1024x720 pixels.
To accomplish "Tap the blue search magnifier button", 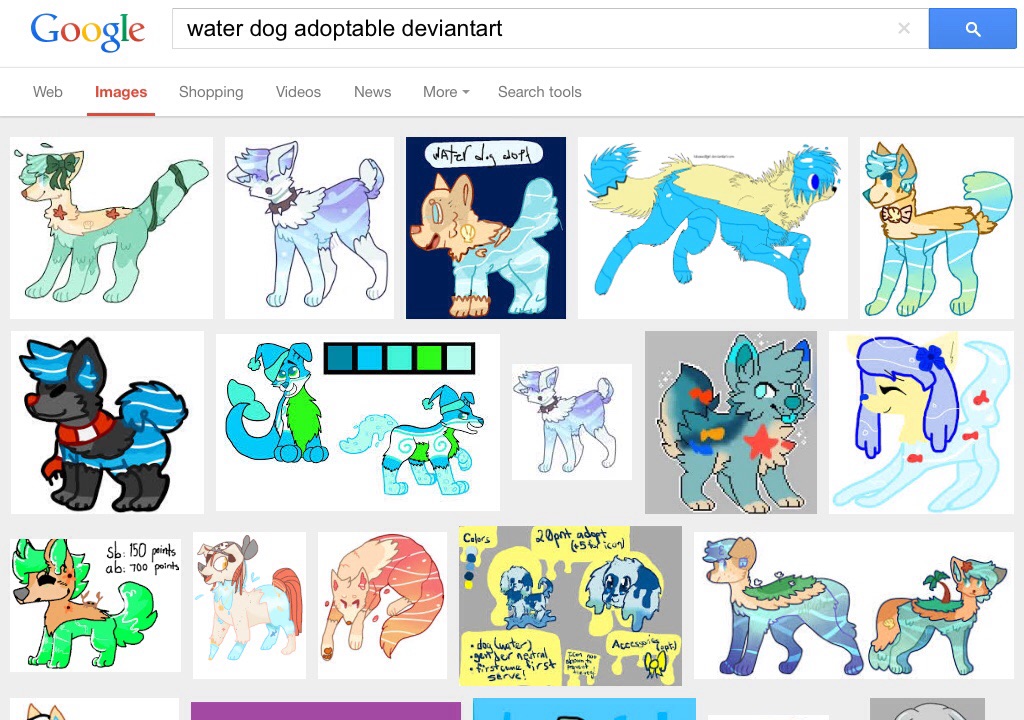I will coord(972,29).
